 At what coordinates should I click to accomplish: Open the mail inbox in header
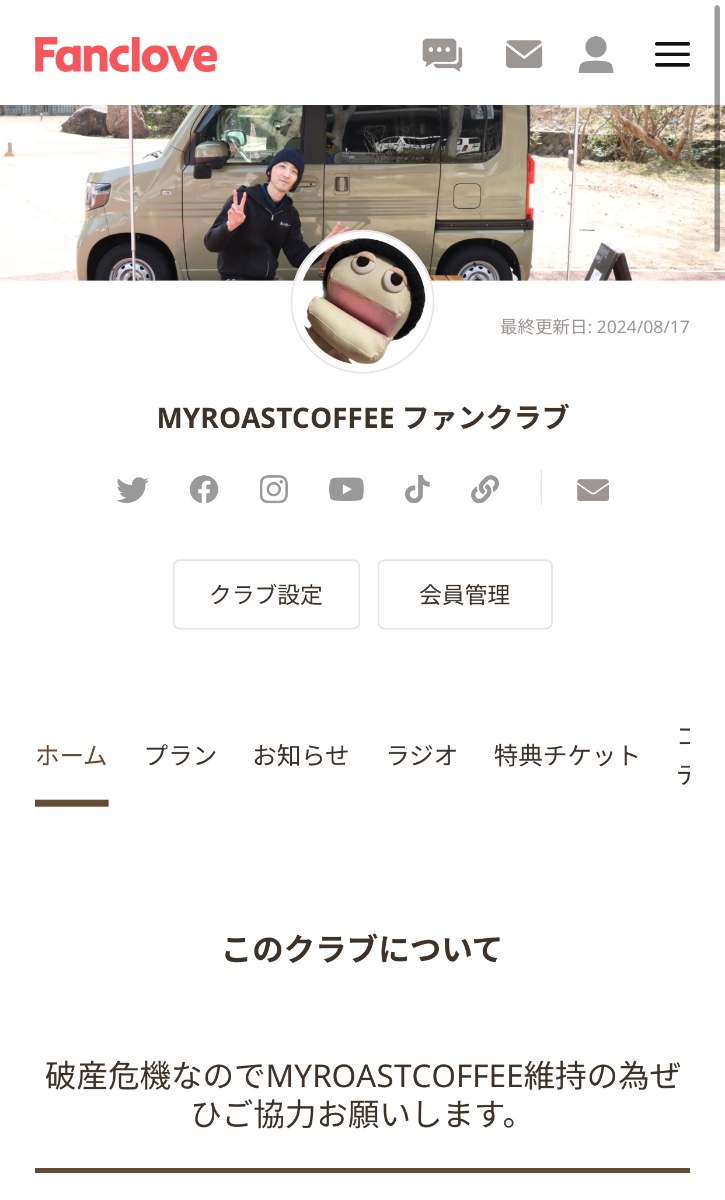[x=524, y=54]
